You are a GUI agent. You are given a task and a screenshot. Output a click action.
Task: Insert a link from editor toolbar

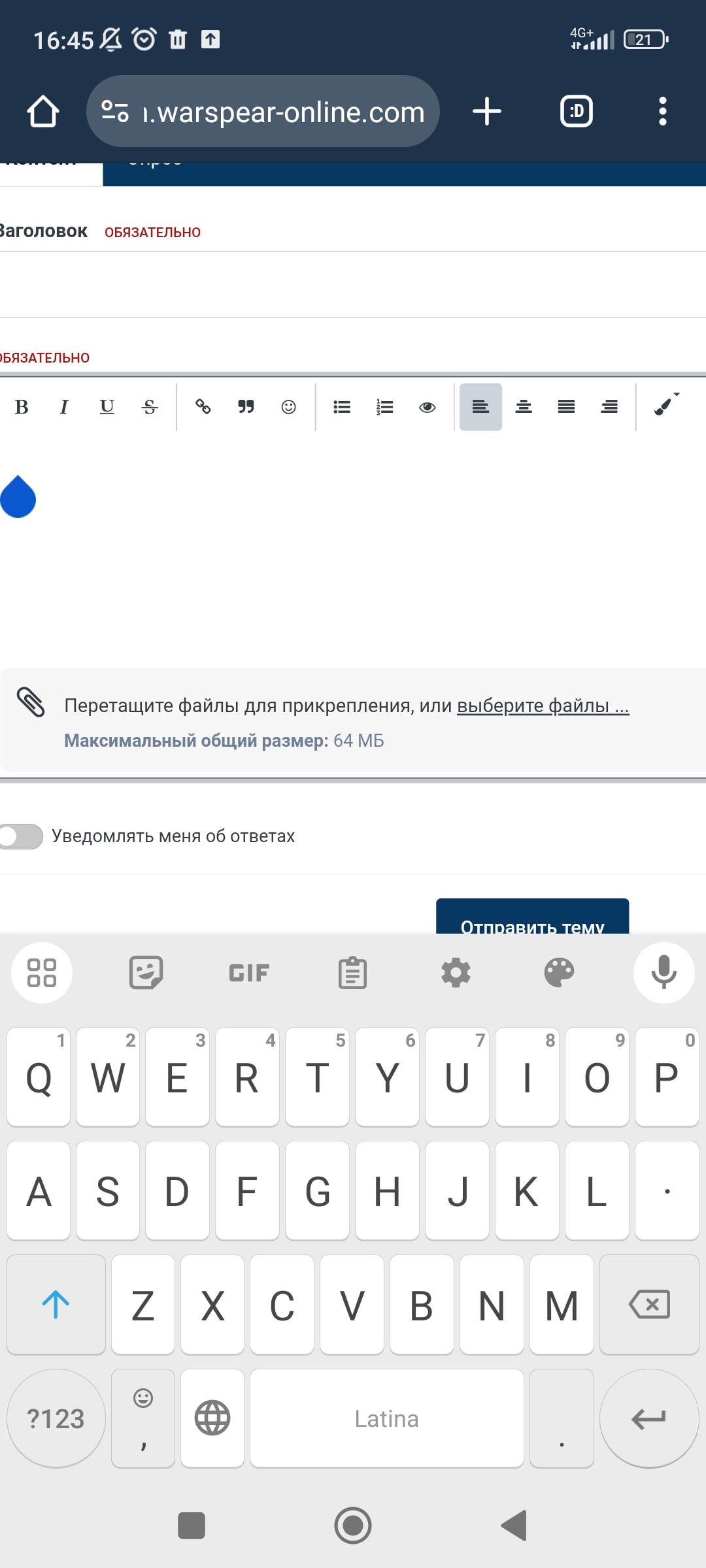click(x=203, y=407)
